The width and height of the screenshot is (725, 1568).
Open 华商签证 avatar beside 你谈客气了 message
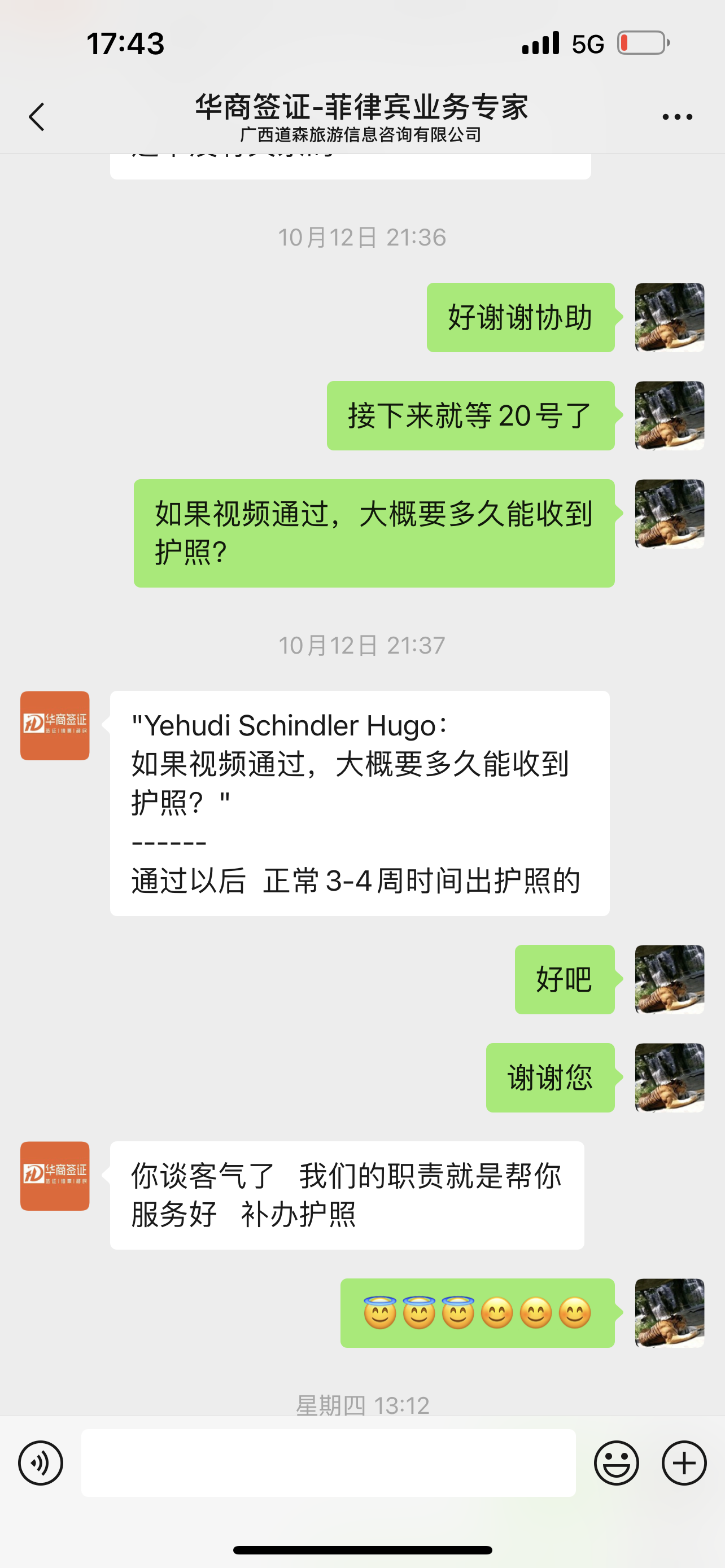pos(55,1175)
